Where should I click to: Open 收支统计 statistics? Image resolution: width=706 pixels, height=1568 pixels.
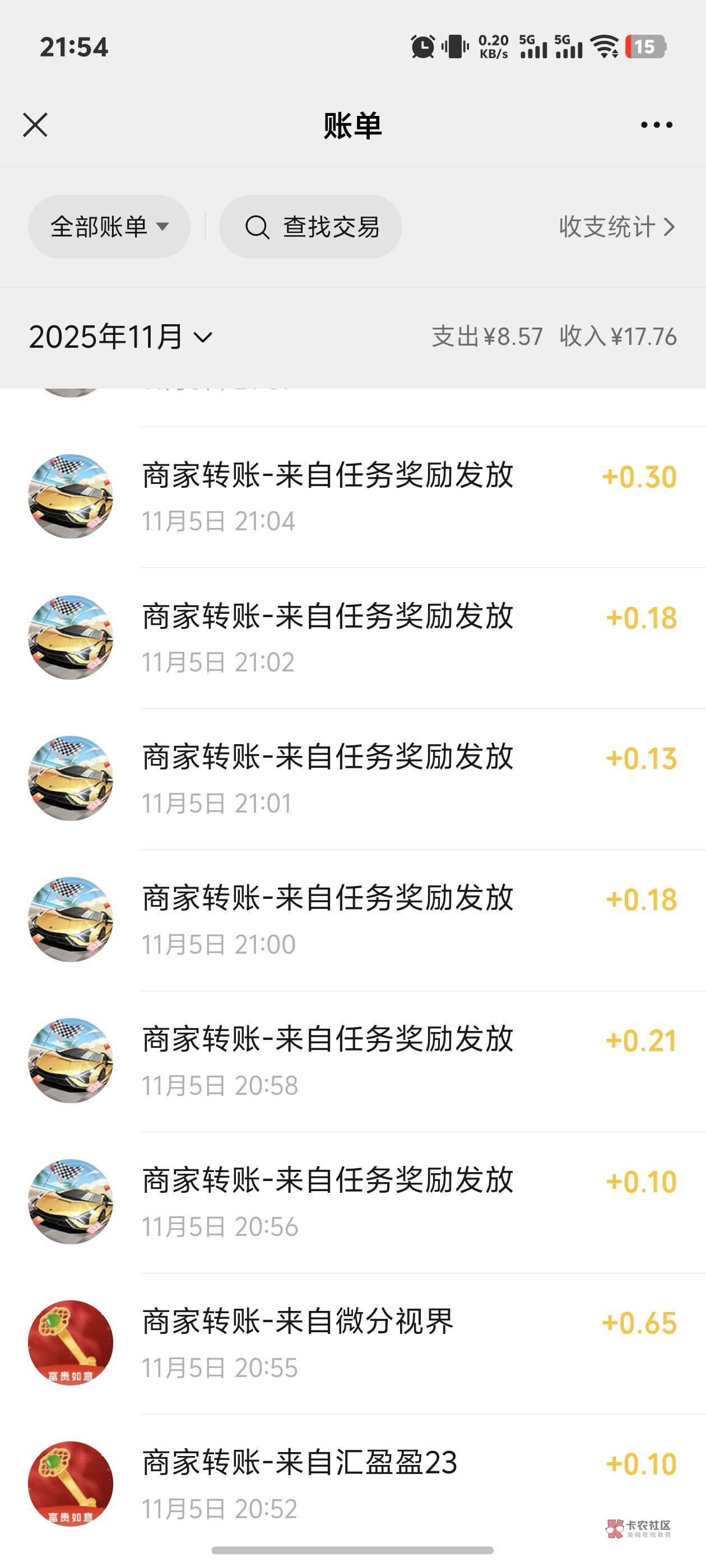[616, 227]
